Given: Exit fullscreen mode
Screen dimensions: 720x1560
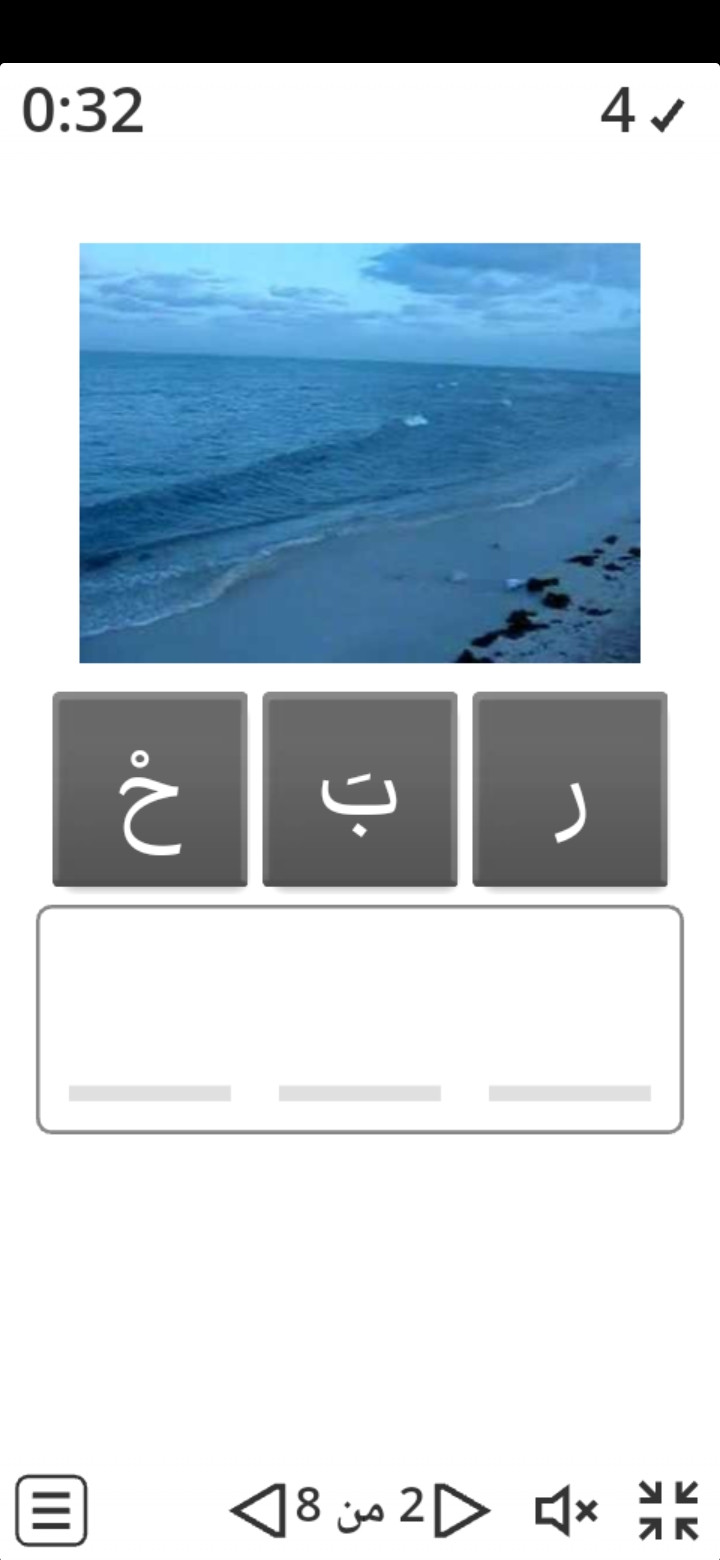Looking at the screenshot, I should click(668, 1510).
